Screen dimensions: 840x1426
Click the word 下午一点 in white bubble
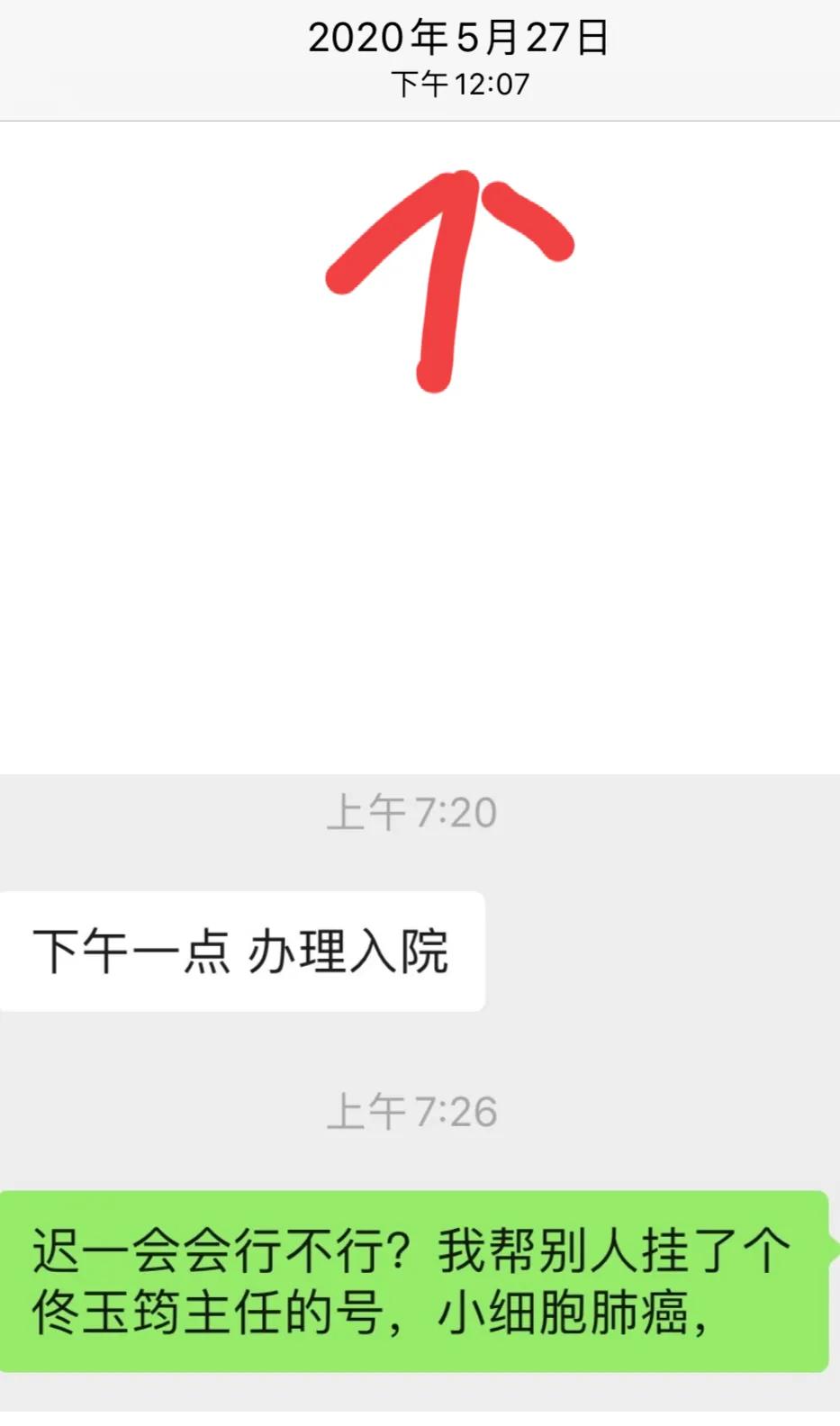click(135, 948)
